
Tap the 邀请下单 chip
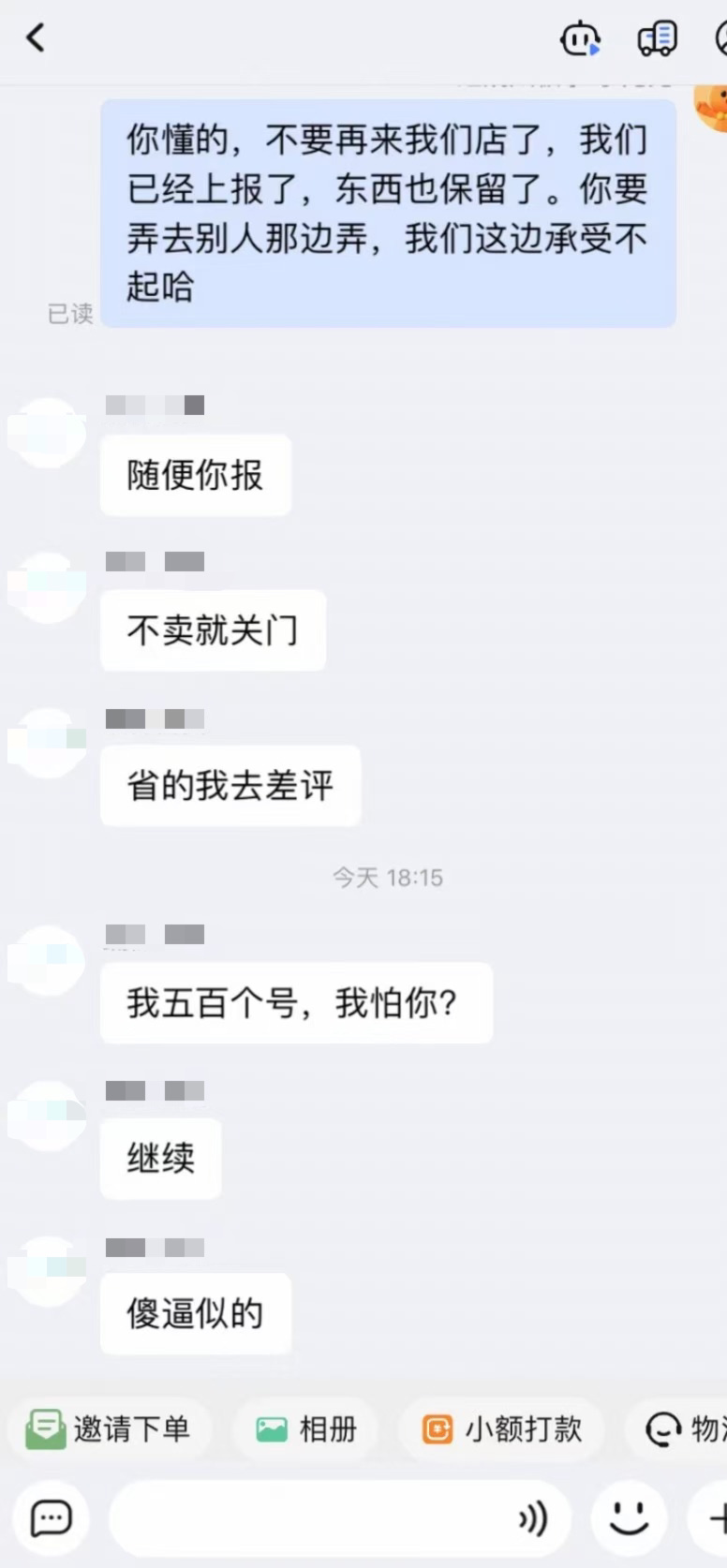tap(109, 1429)
